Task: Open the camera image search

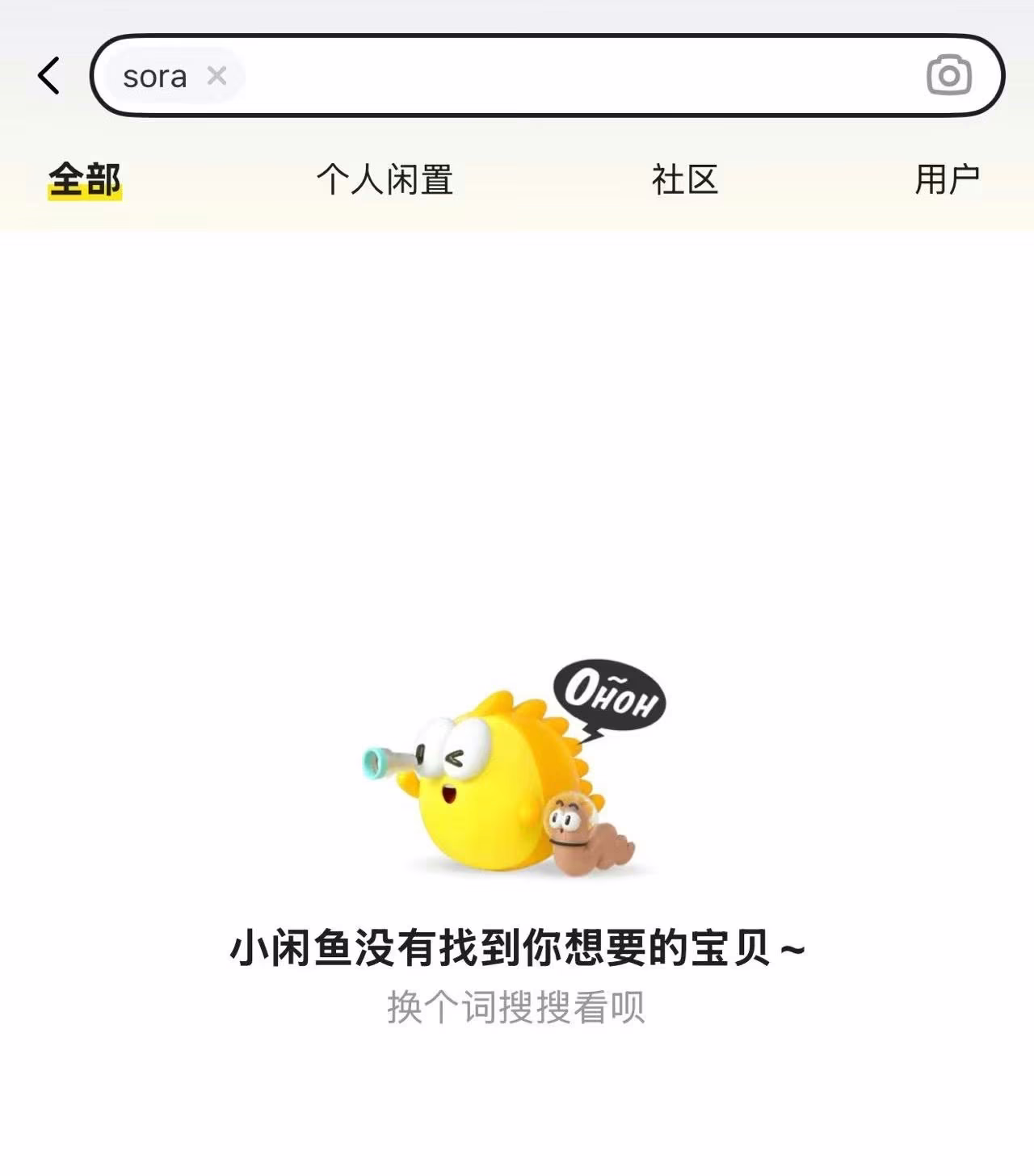Action: (x=948, y=76)
